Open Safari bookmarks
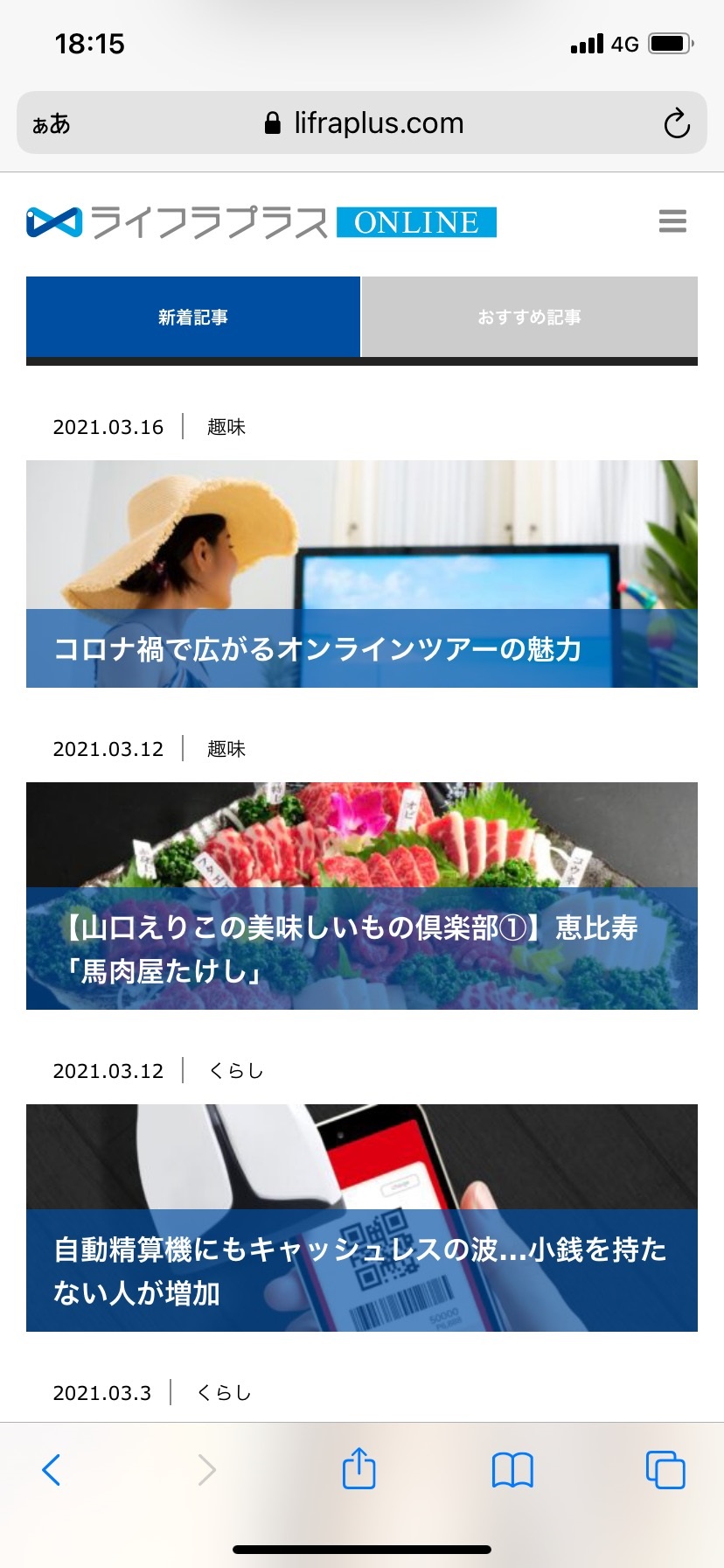The image size is (724, 1568). [512, 1470]
